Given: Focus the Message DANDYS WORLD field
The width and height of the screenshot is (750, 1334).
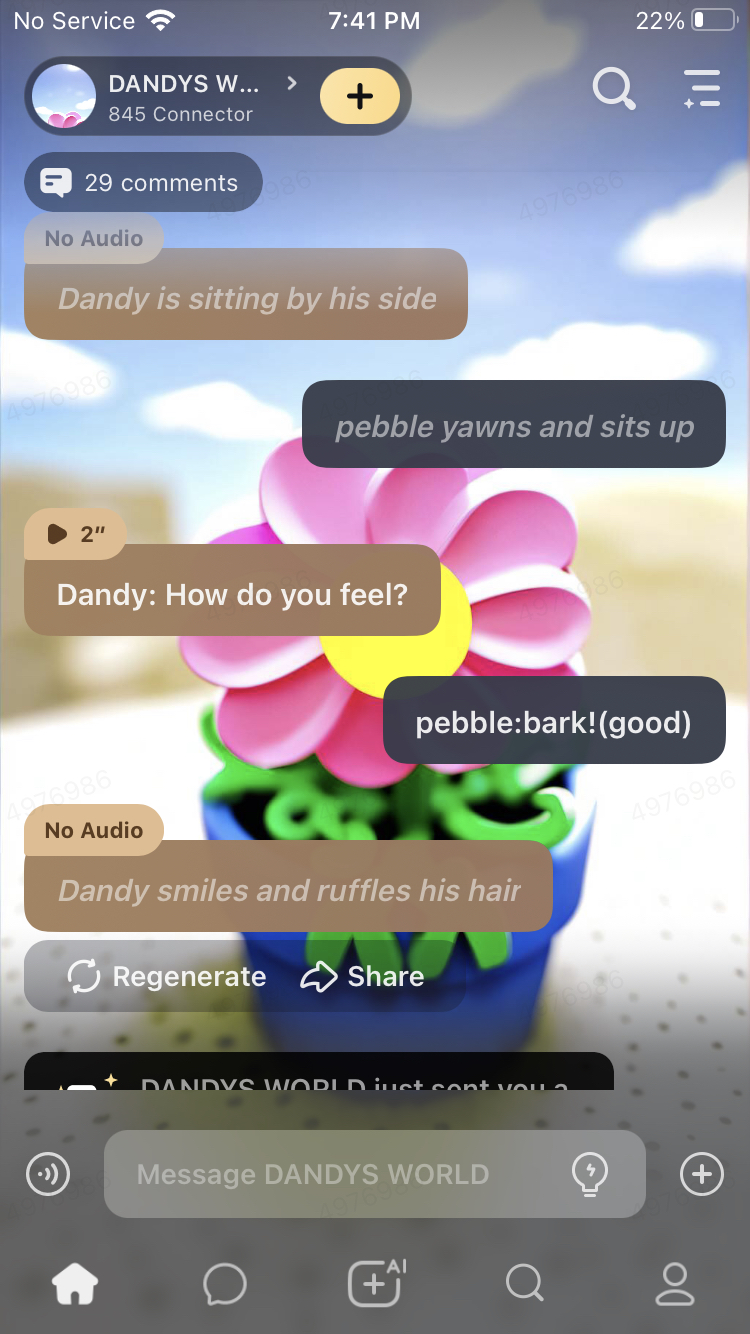Looking at the screenshot, I should tap(340, 1174).
